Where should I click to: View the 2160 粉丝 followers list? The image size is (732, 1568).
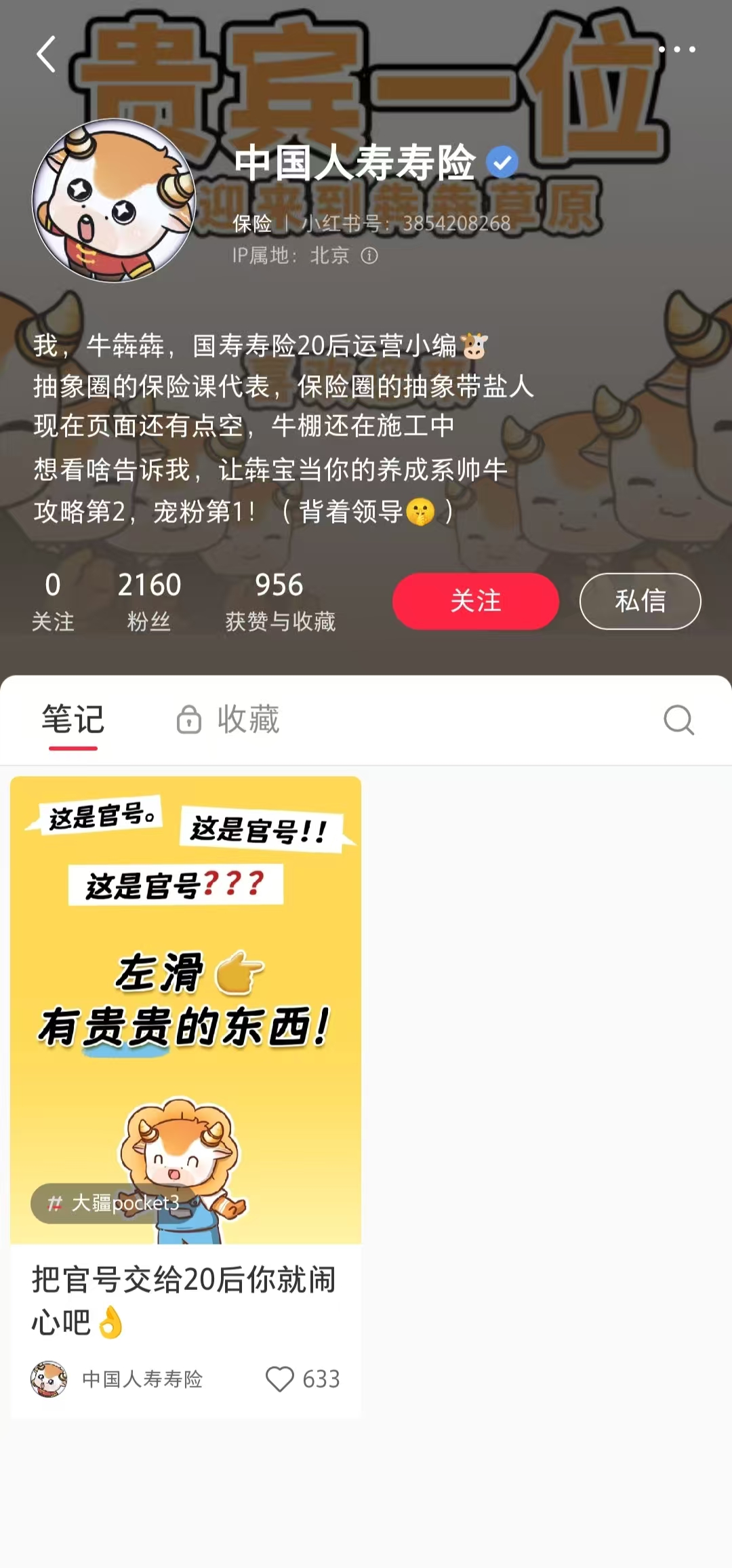(149, 600)
